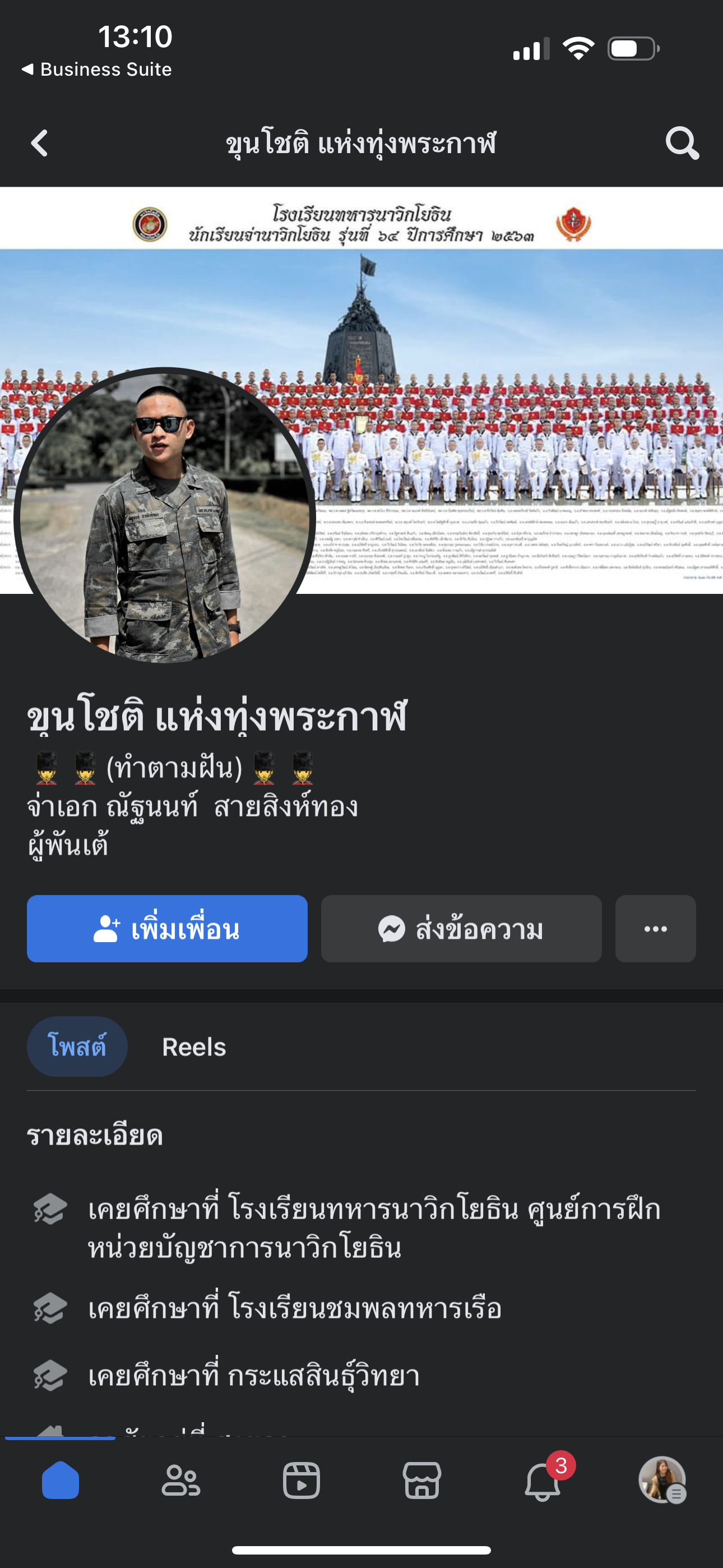Switch to the Reels tab
723x1568 pixels.
point(193,1047)
